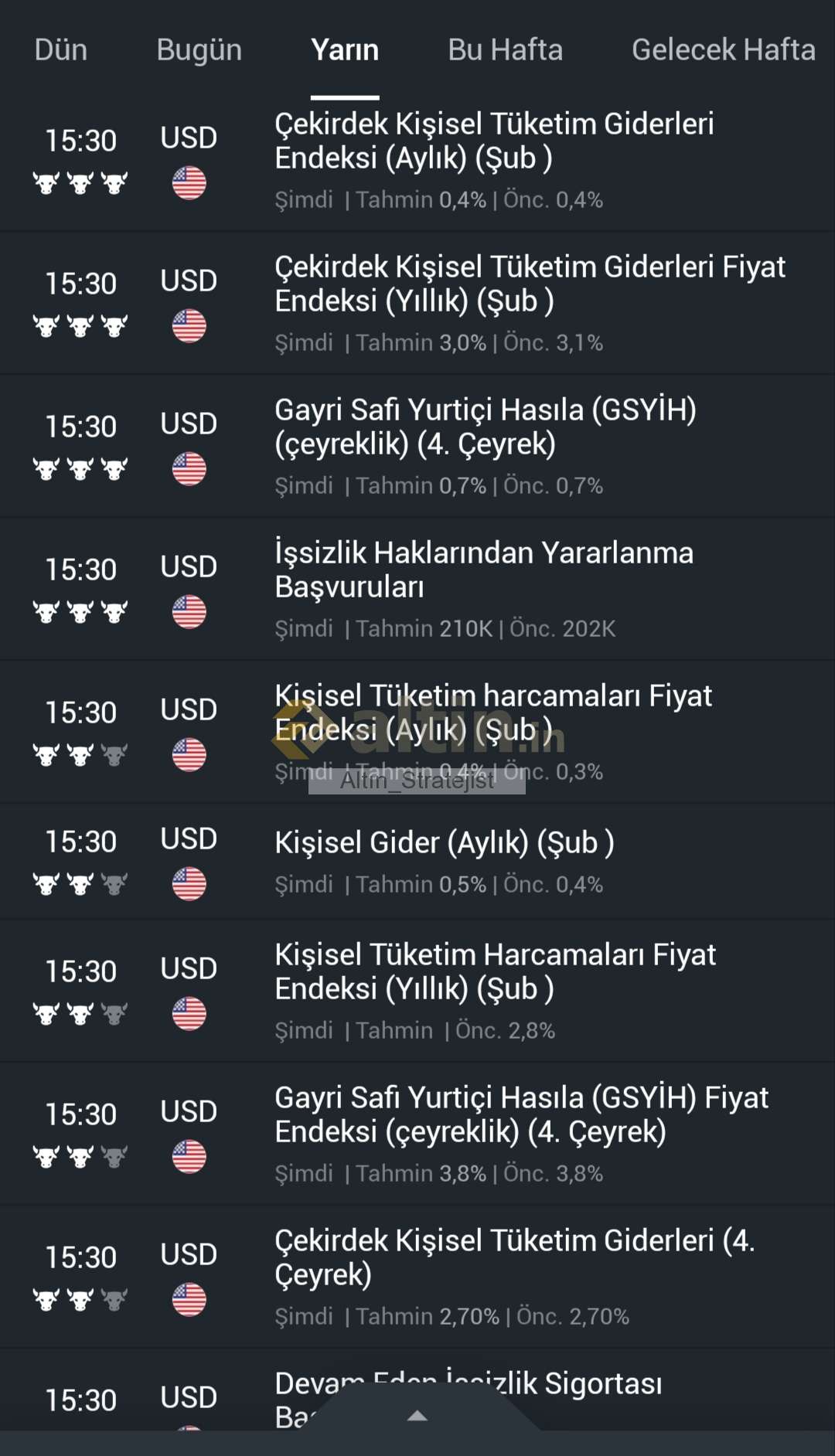The image size is (835, 1456).
Task: Open Çekirdek Kişisel Tüketim Giderleri Endeksi (Aylık) event
Action: 495,141
